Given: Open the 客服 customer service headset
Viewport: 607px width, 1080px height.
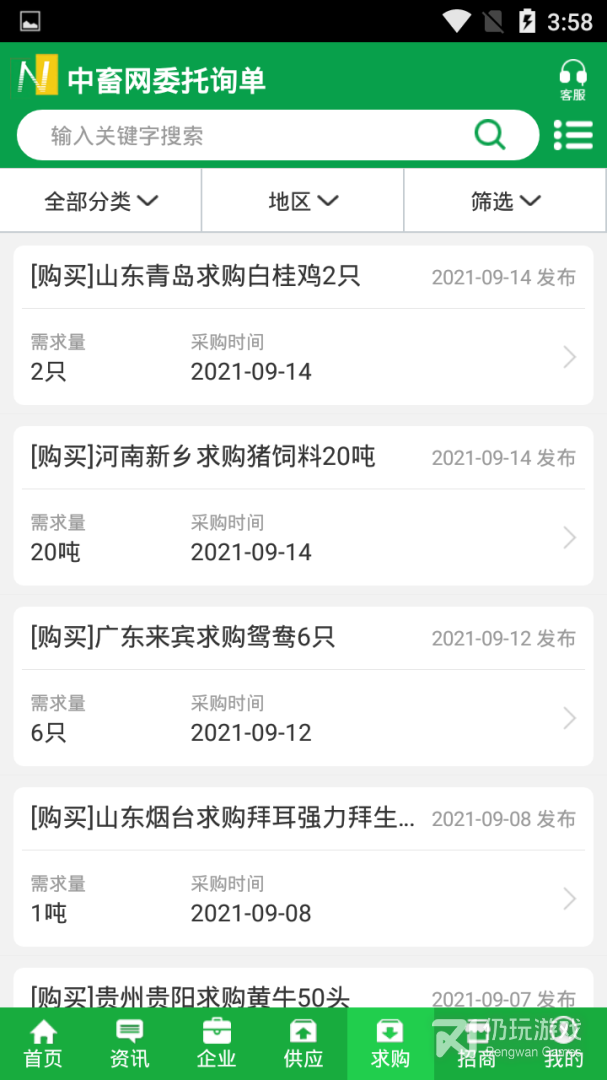Looking at the screenshot, I should (x=572, y=79).
